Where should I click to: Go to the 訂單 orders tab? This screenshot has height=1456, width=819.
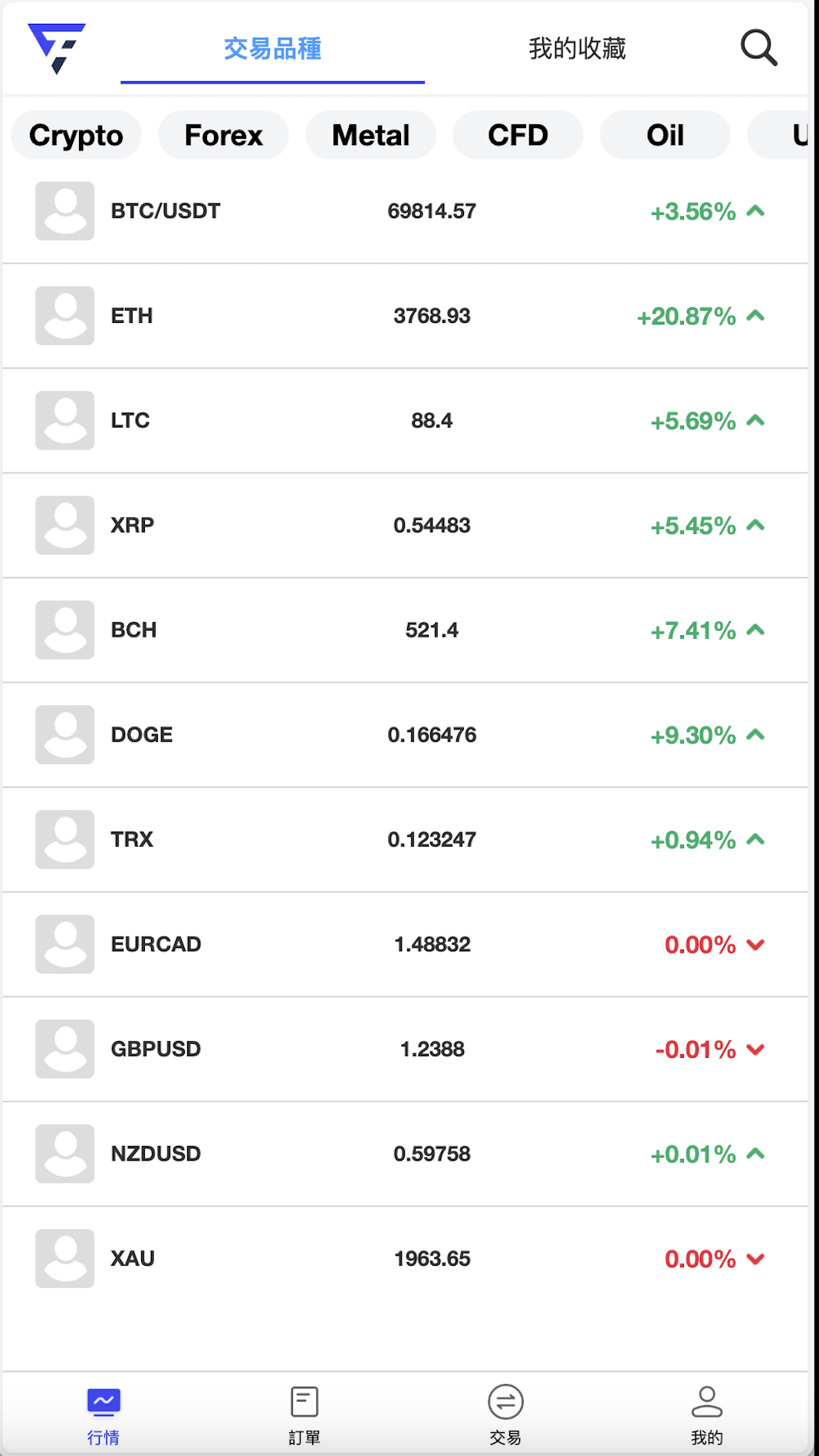click(x=304, y=1414)
